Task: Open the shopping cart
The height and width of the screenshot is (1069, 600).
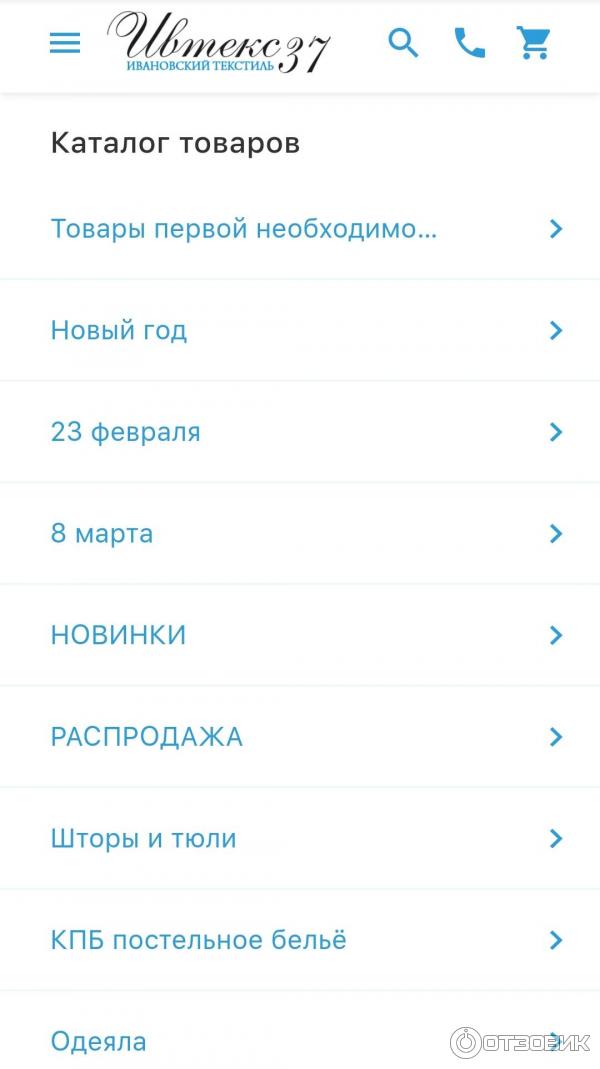Action: [534, 43]
